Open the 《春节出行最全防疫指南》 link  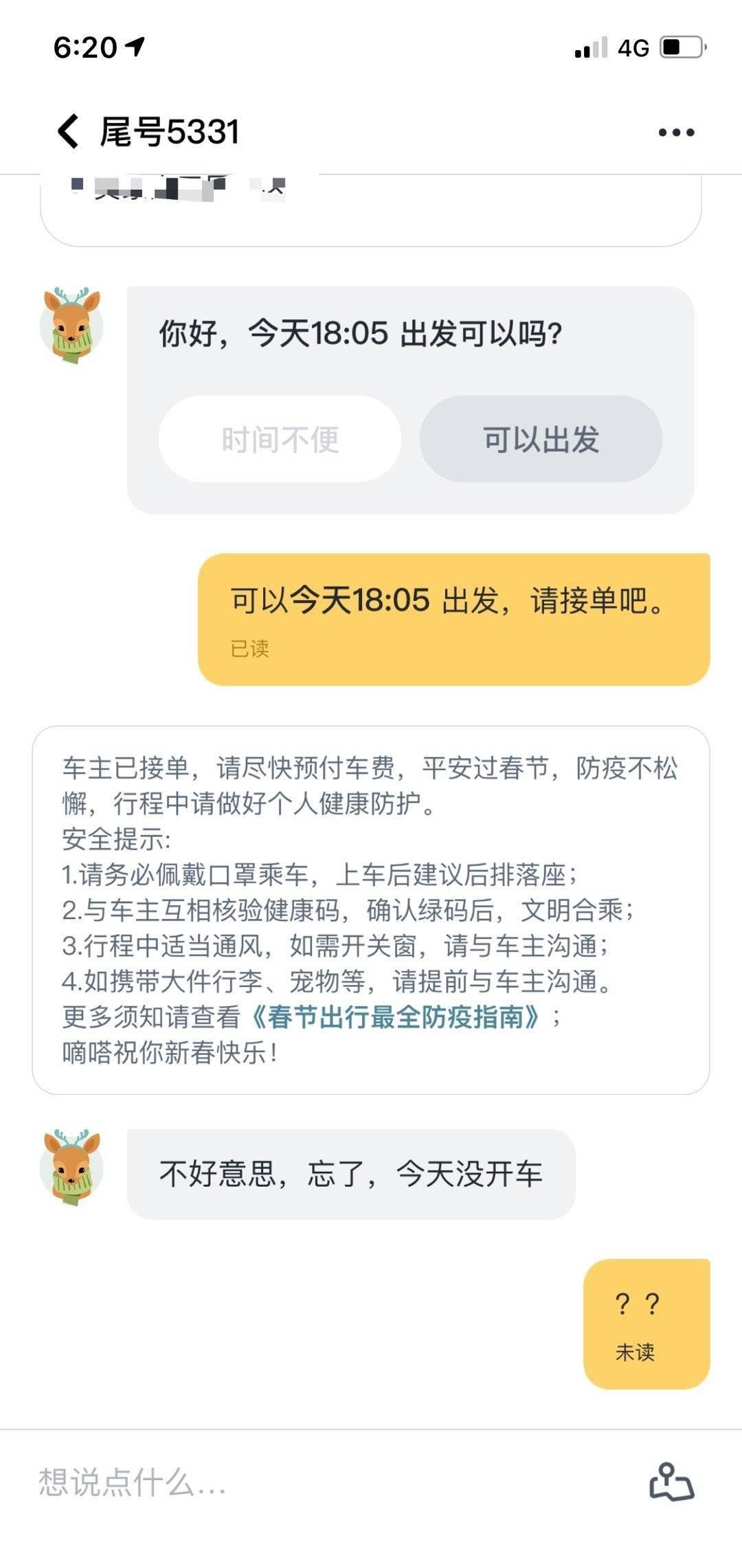[395, 1017]
